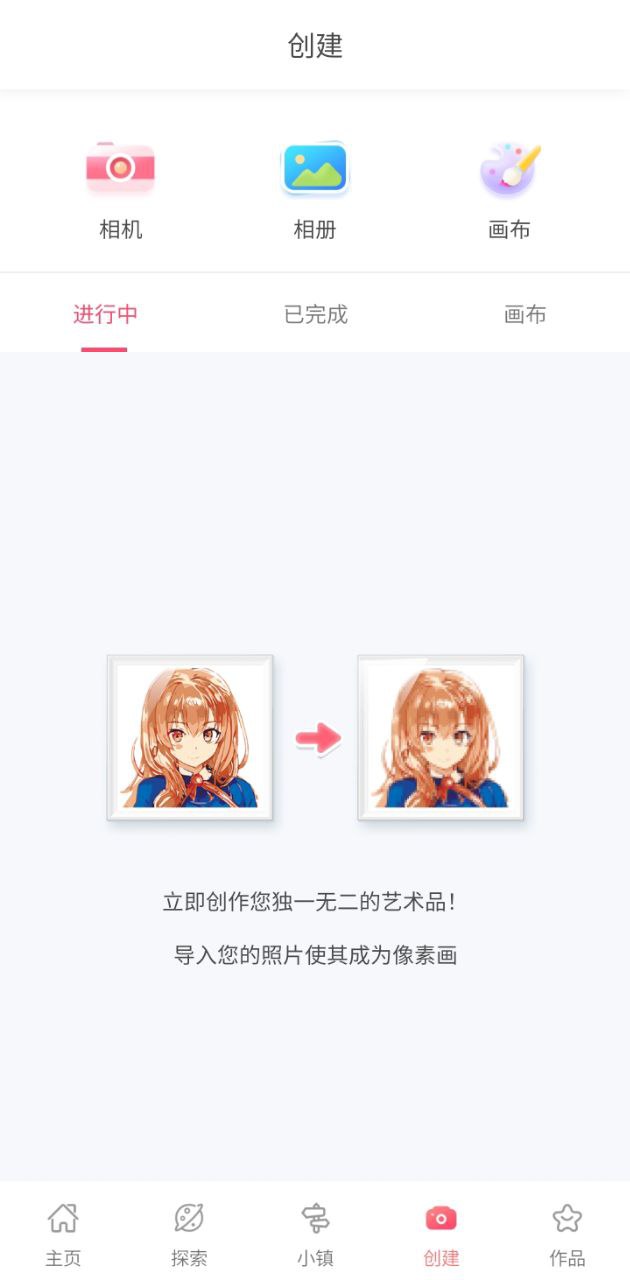Open the 探索 section

coord(189,1233)
